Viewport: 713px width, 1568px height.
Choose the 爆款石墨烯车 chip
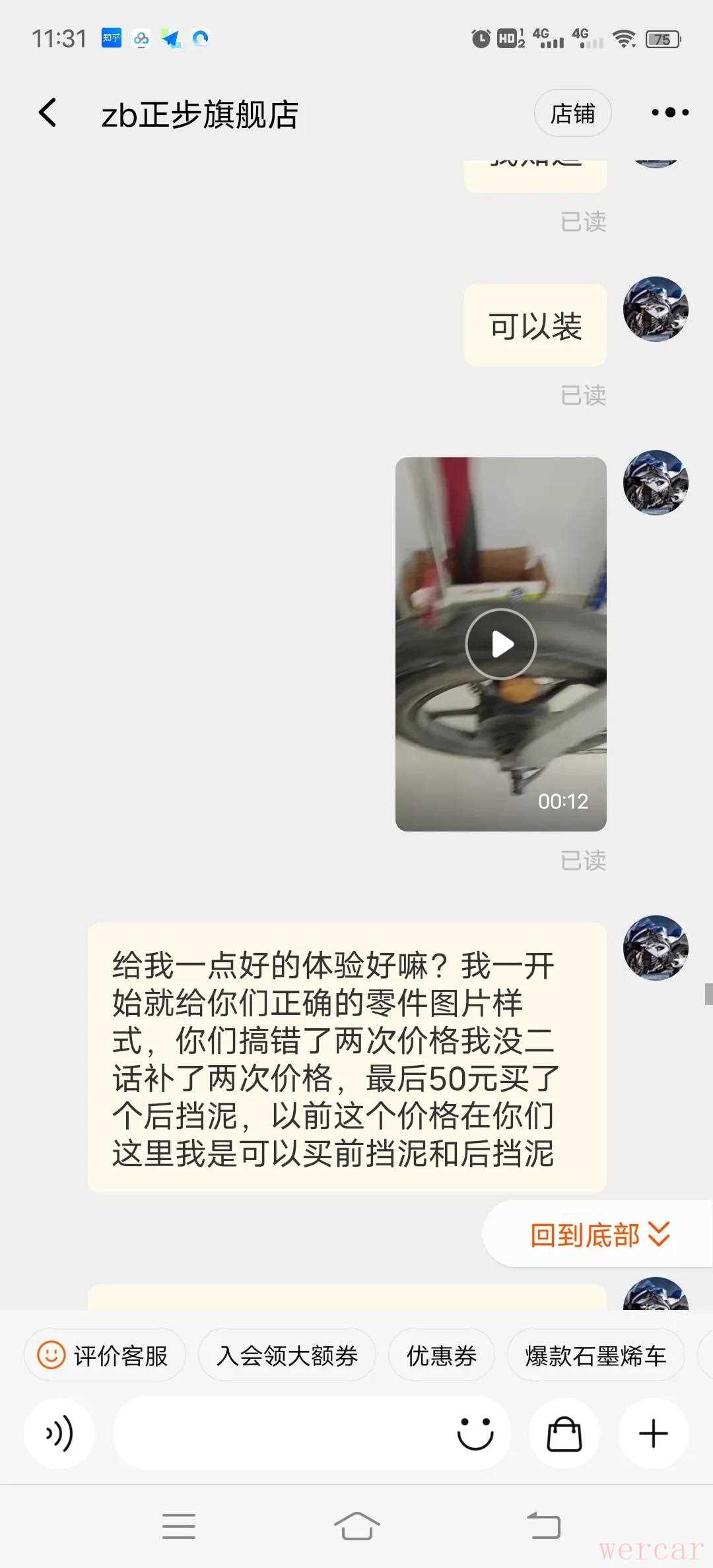(x=595, y=1356)
